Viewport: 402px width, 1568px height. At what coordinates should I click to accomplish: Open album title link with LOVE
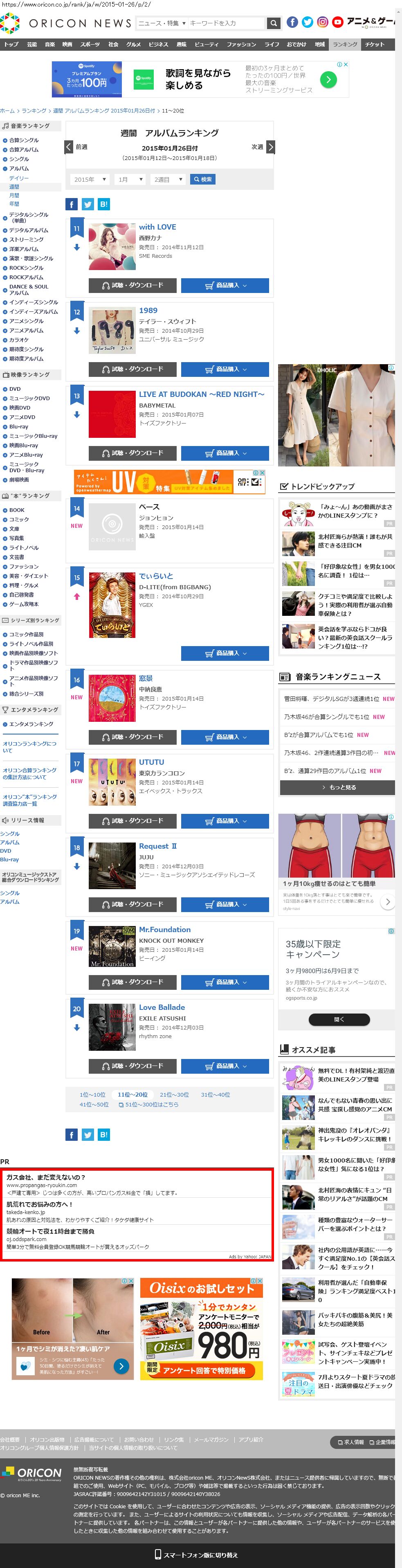click(157, 227)
